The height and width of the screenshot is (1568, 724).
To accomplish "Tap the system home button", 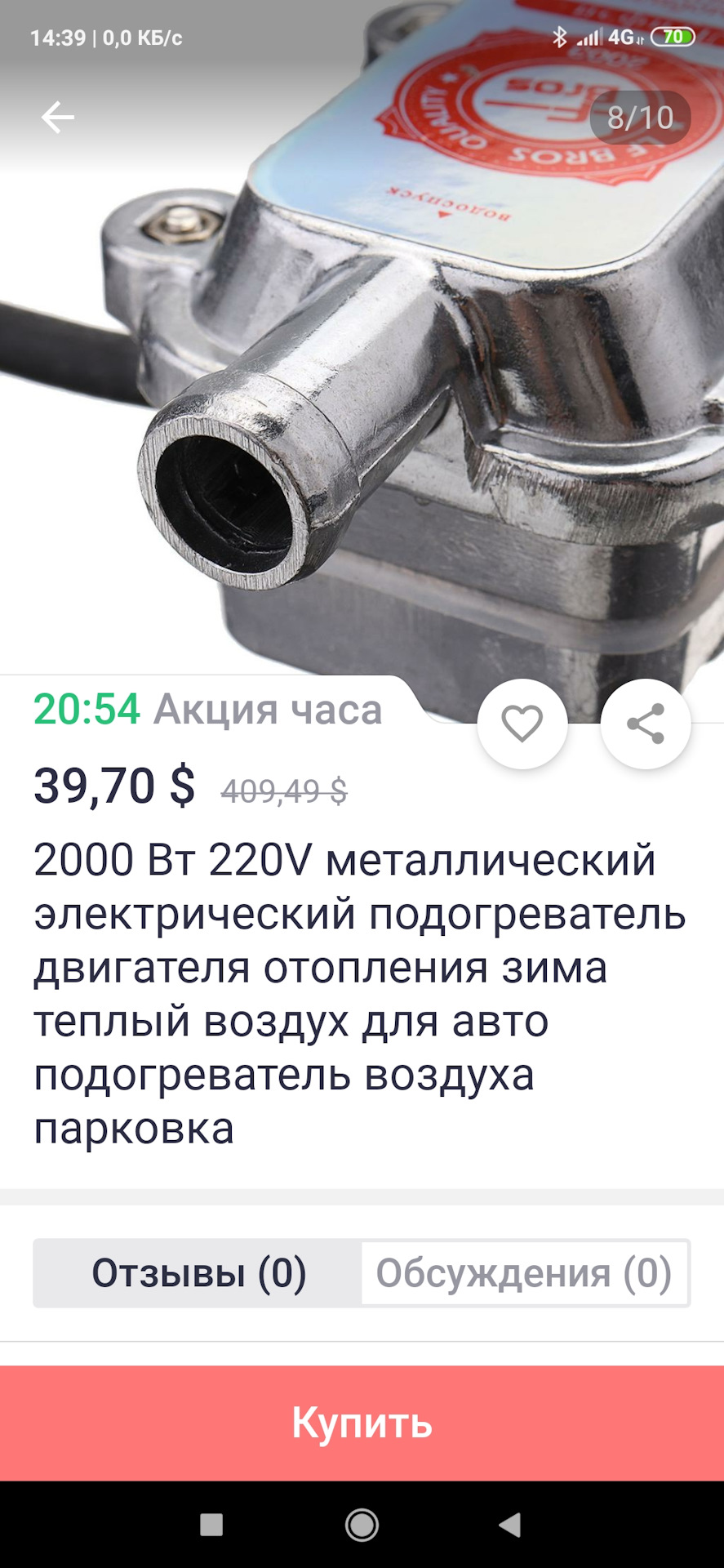I will pos(362,1525).
